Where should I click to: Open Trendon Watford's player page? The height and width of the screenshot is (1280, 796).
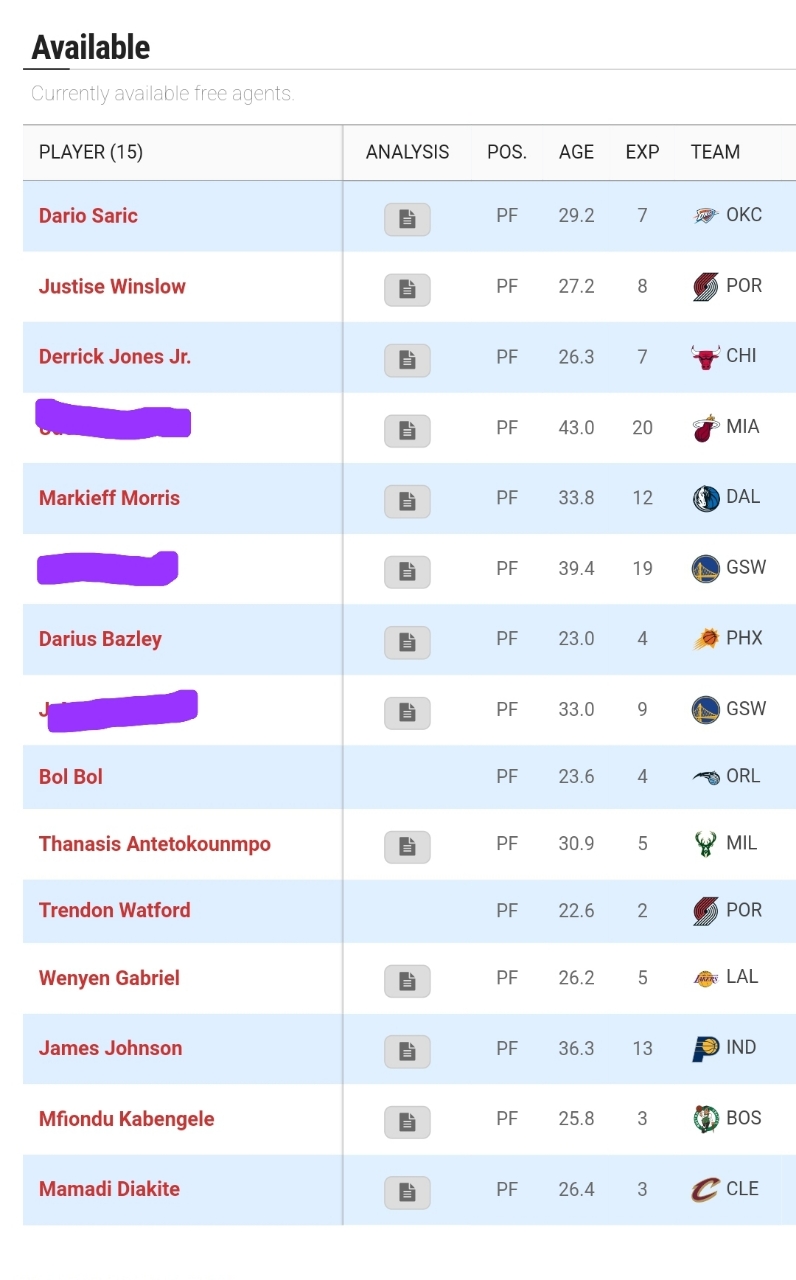point(114,911)
